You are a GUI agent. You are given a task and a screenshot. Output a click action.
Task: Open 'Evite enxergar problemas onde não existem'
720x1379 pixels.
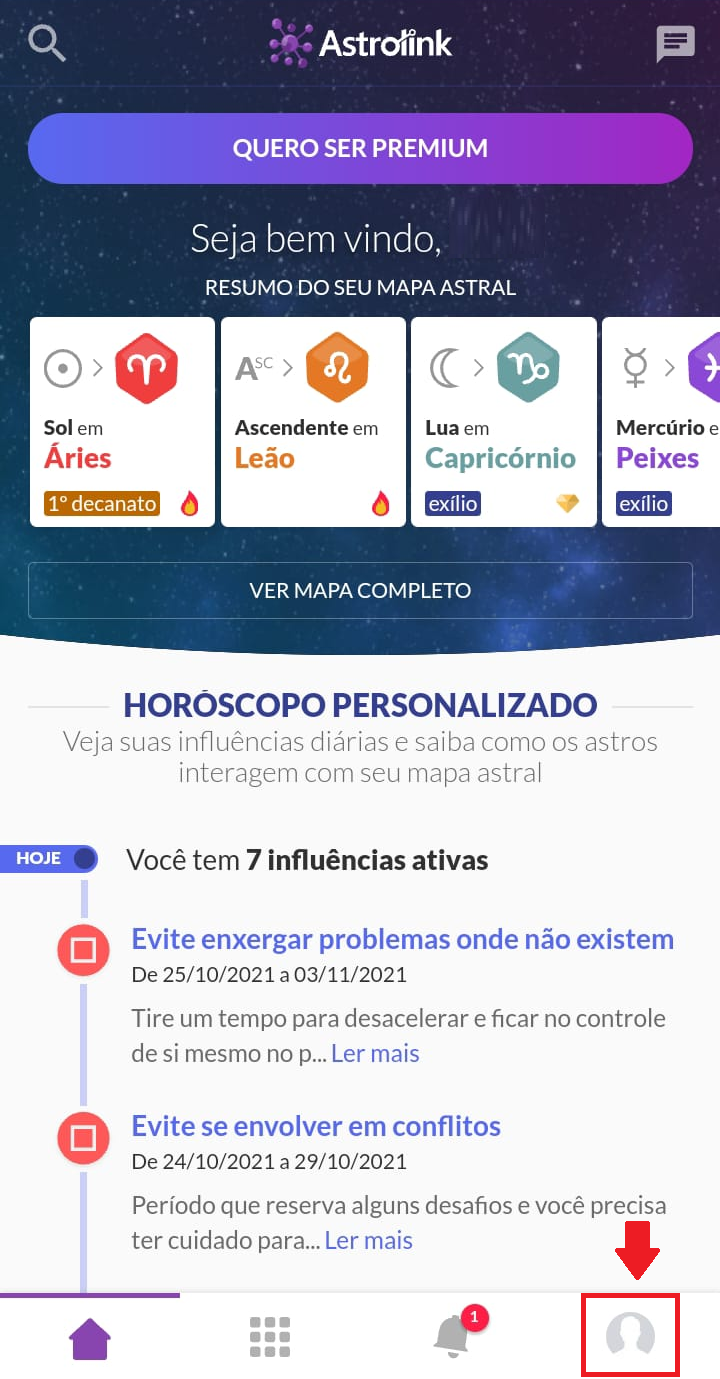[x=402, y=939]
